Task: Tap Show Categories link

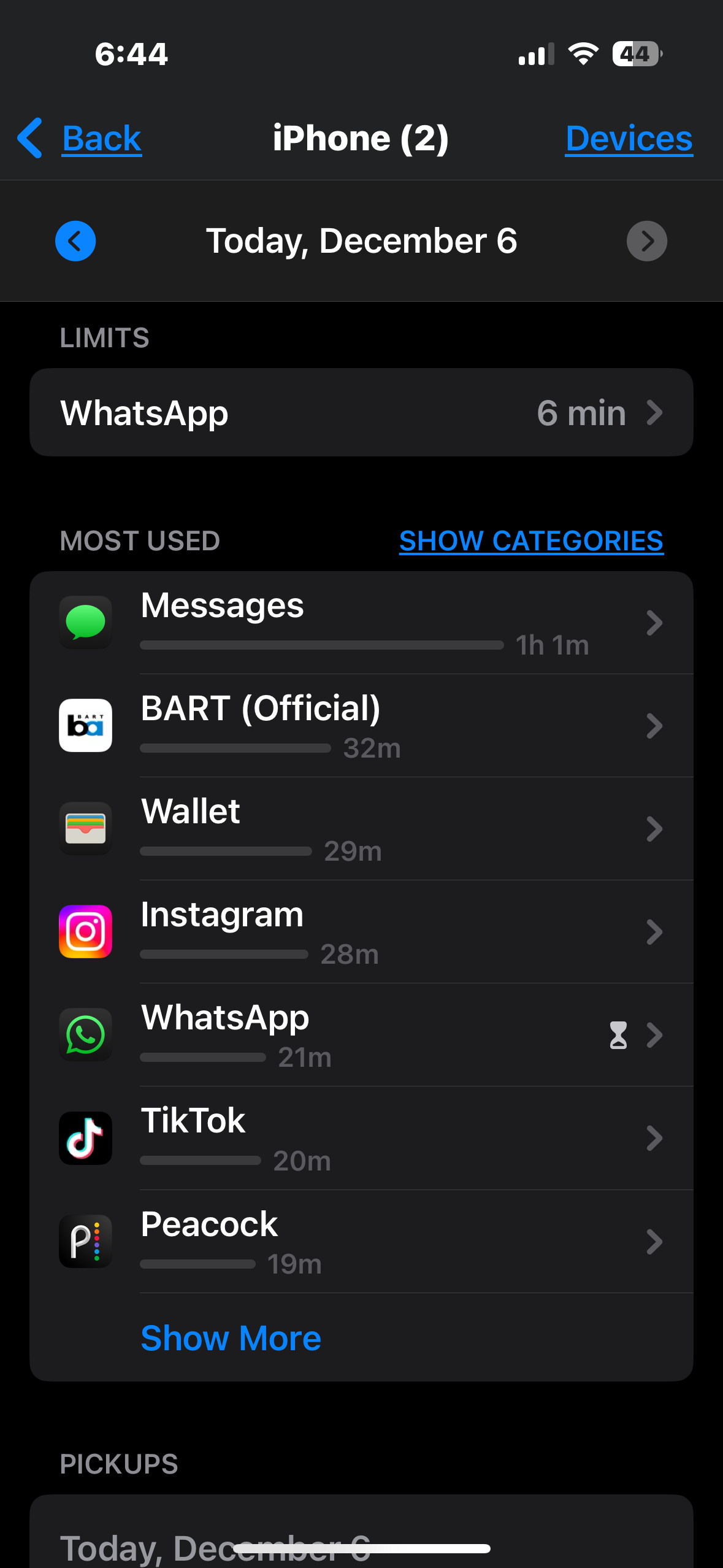Action: [530, 541]
